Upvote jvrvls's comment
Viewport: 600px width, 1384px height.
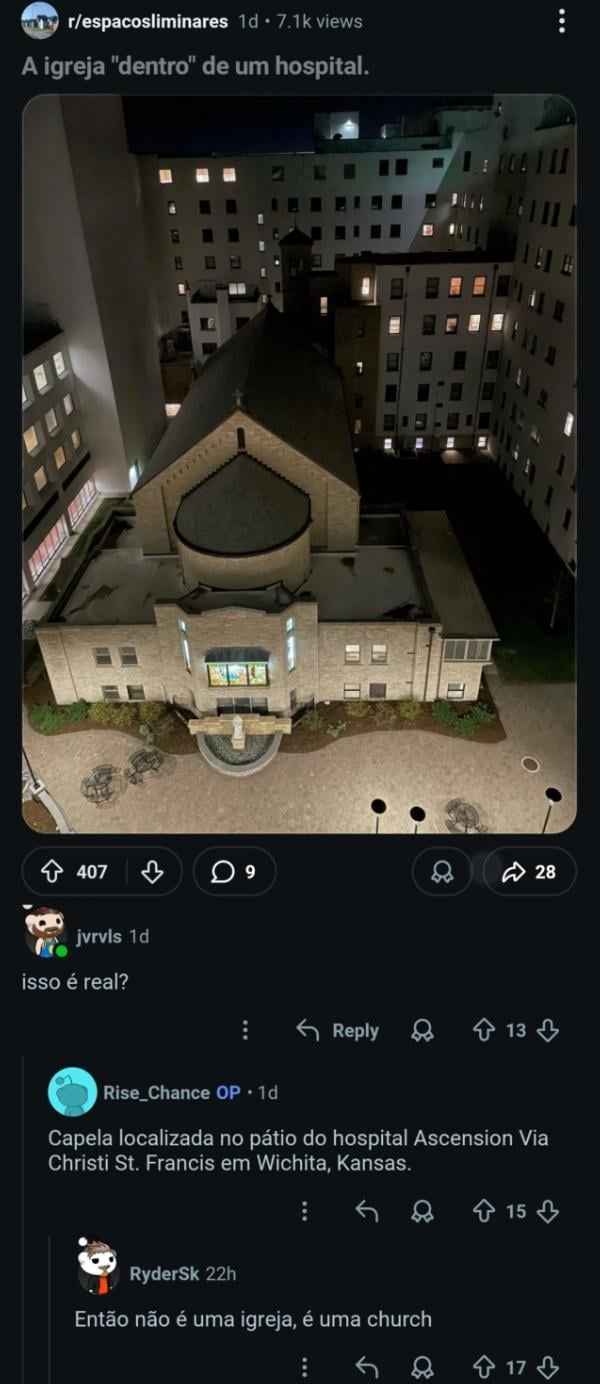(x=484, y=1031)
